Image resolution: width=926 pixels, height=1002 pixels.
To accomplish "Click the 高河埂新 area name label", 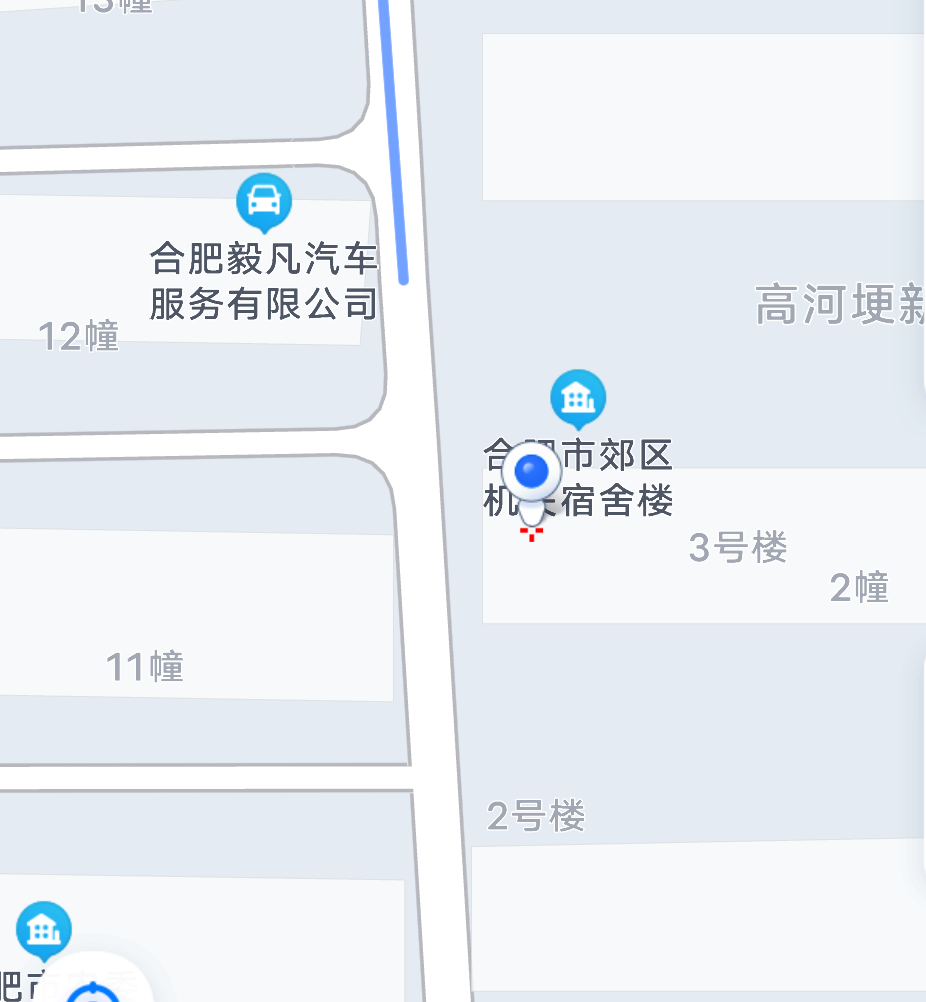I will (838, 303).
